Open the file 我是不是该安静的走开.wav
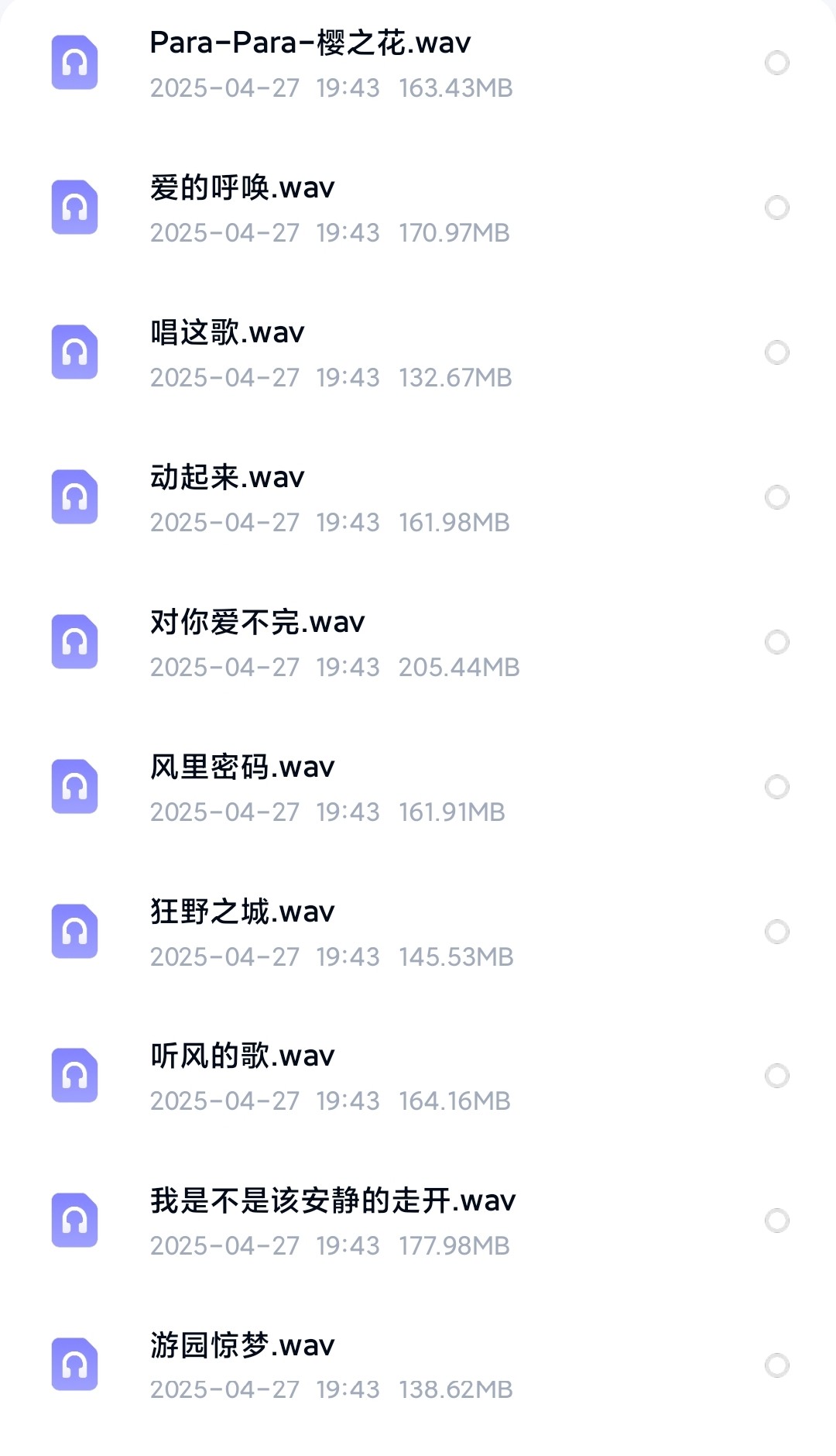The image size is (836, 1456). tap(333, 1201)
